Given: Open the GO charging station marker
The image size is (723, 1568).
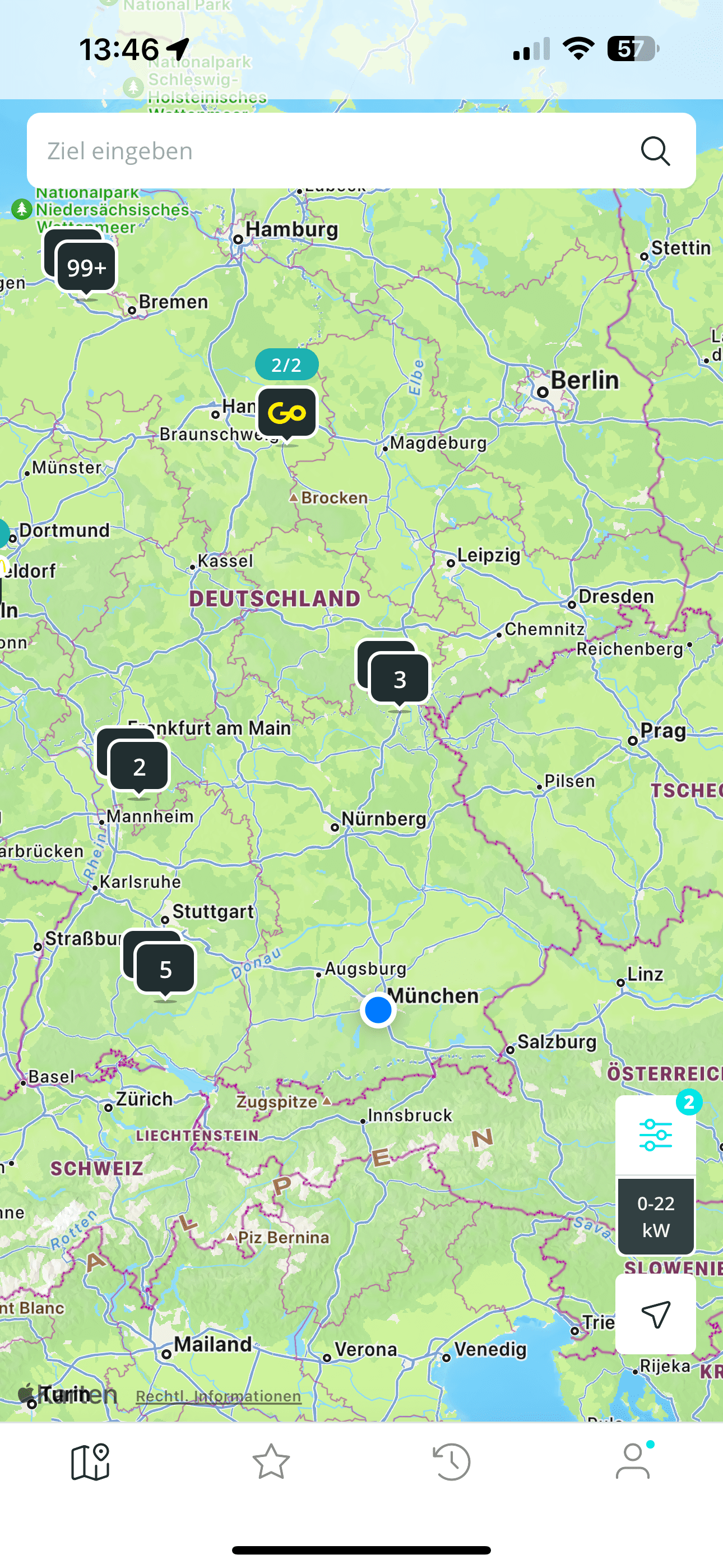Looking at the screenshot, I should (x=286, y=413).
